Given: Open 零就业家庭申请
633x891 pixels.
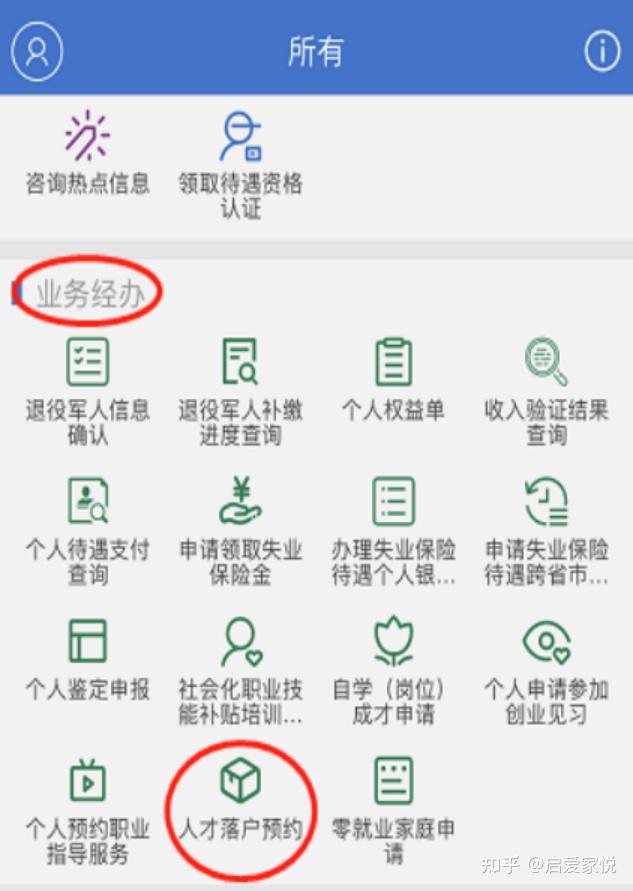Looking at the screenshot, I should [393, 808].
